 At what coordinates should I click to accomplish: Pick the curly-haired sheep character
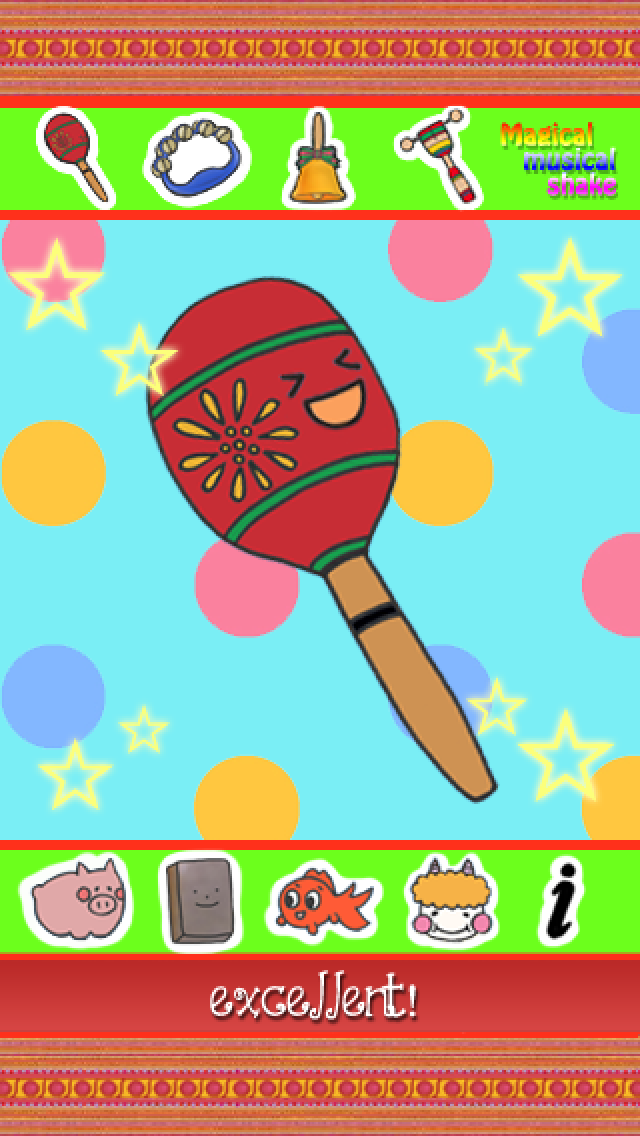coord(452,900)
